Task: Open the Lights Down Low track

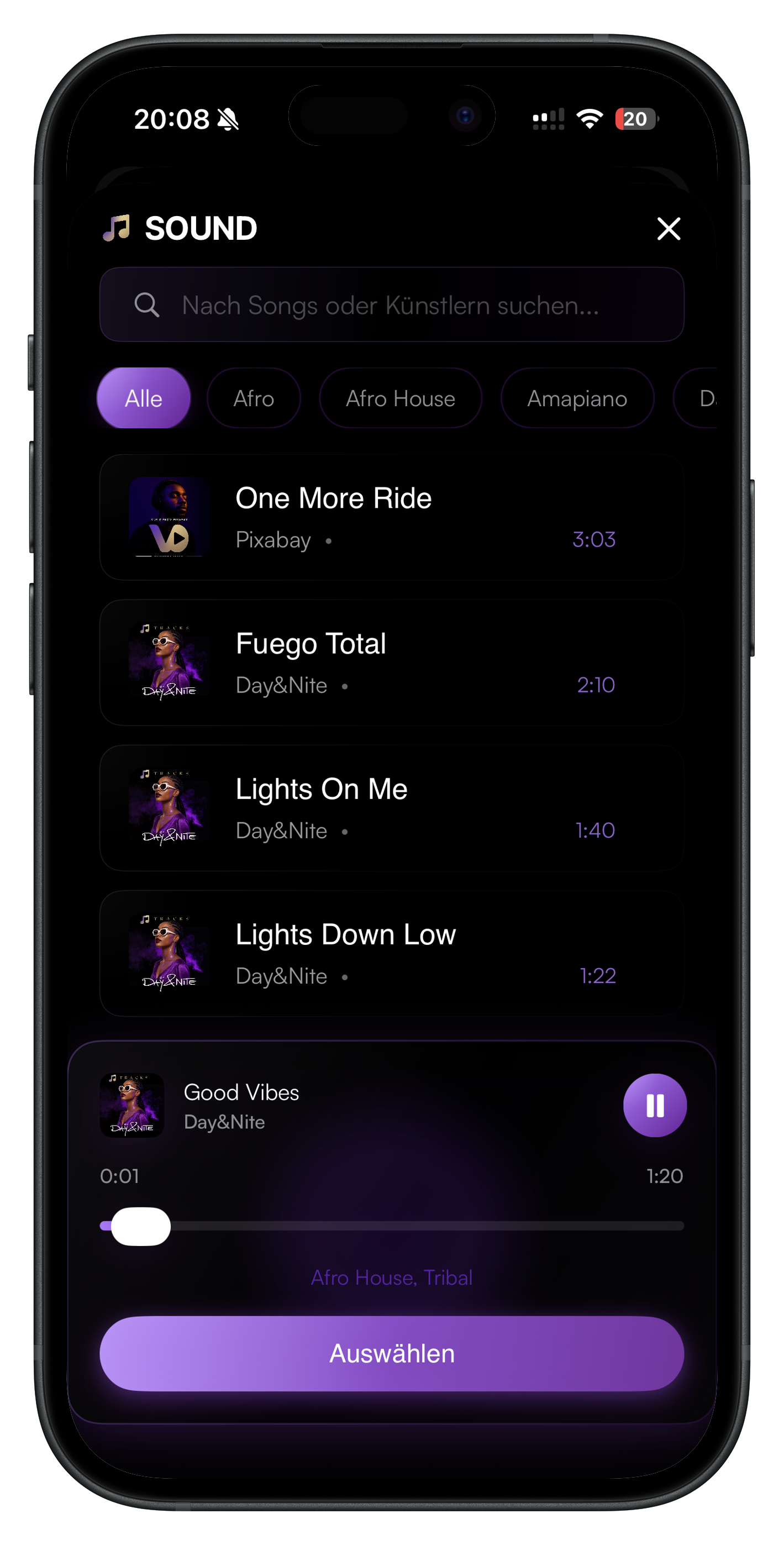Action: [x=391, y=953]
